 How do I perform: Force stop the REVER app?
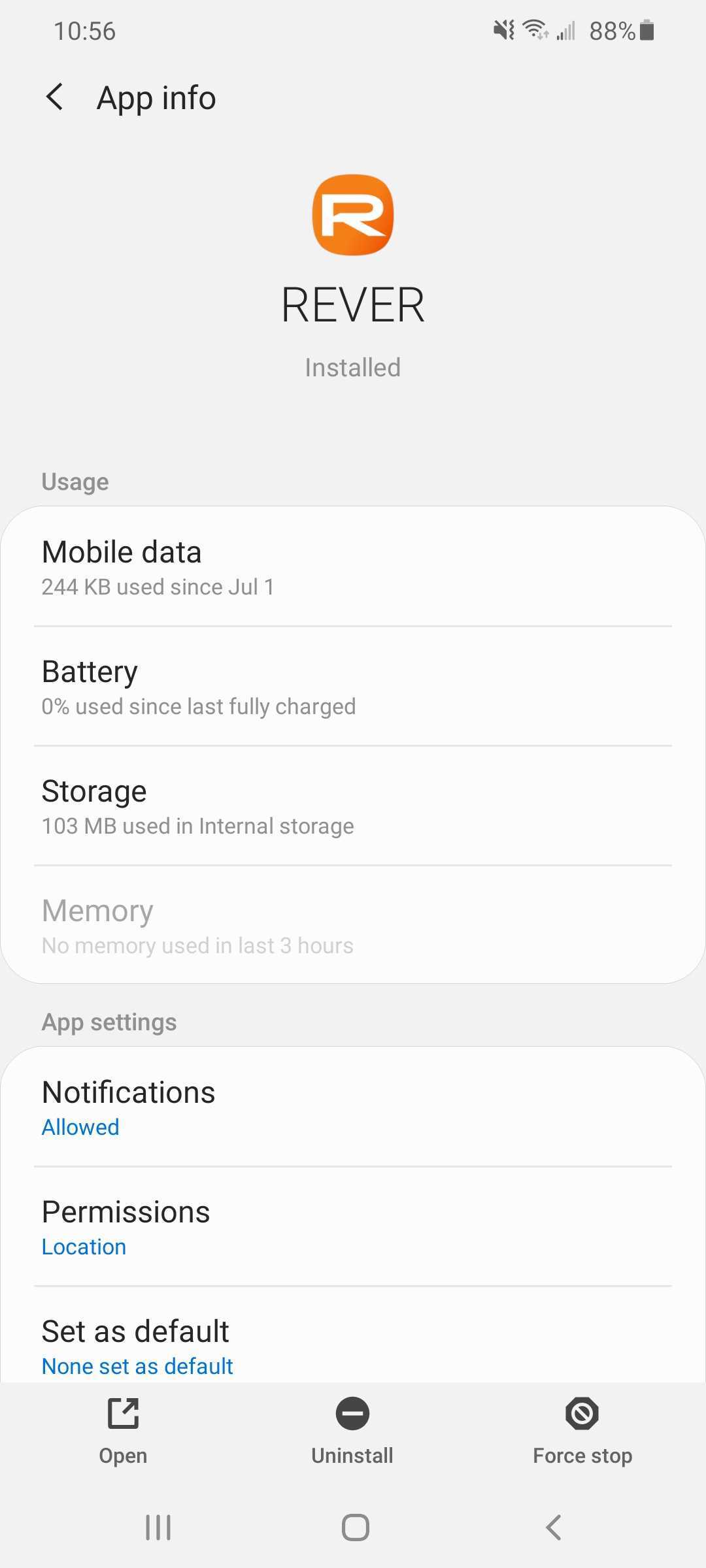point(582,1431)
